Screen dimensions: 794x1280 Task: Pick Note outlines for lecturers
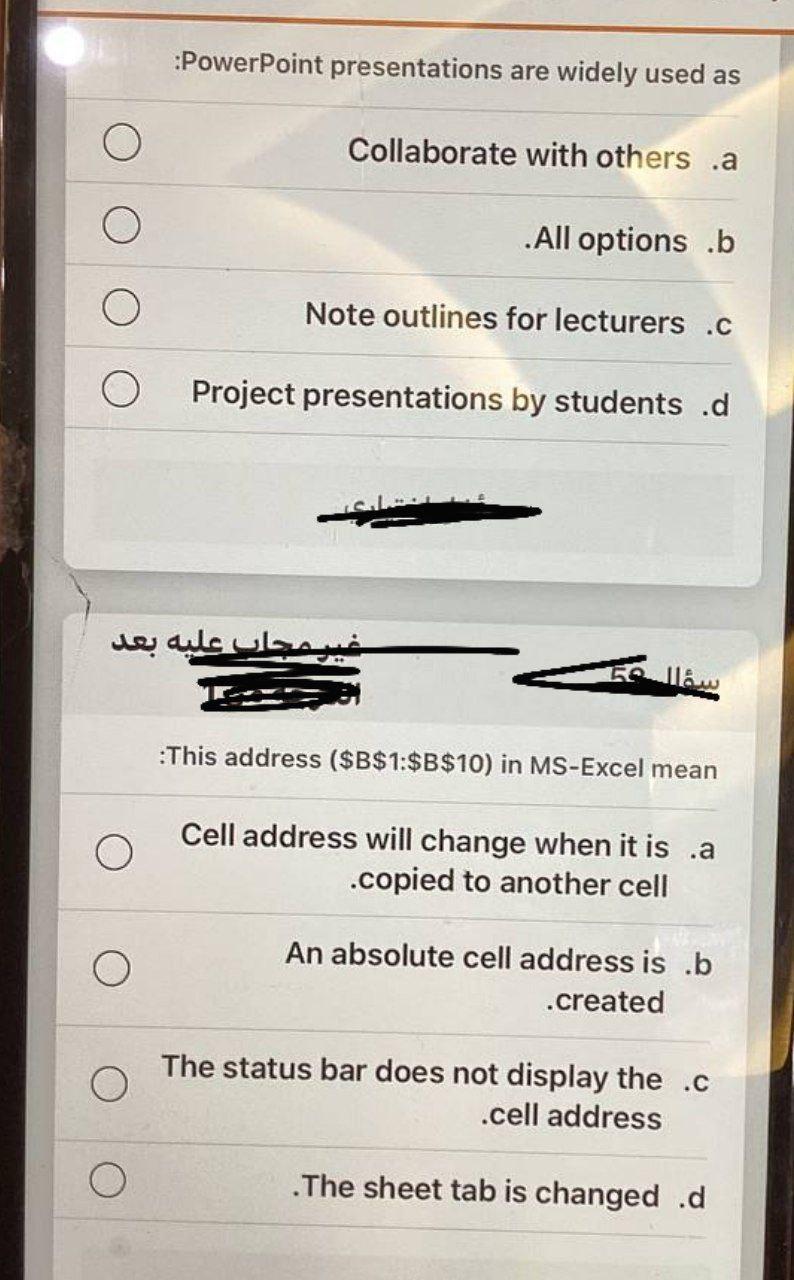[121, 307]
